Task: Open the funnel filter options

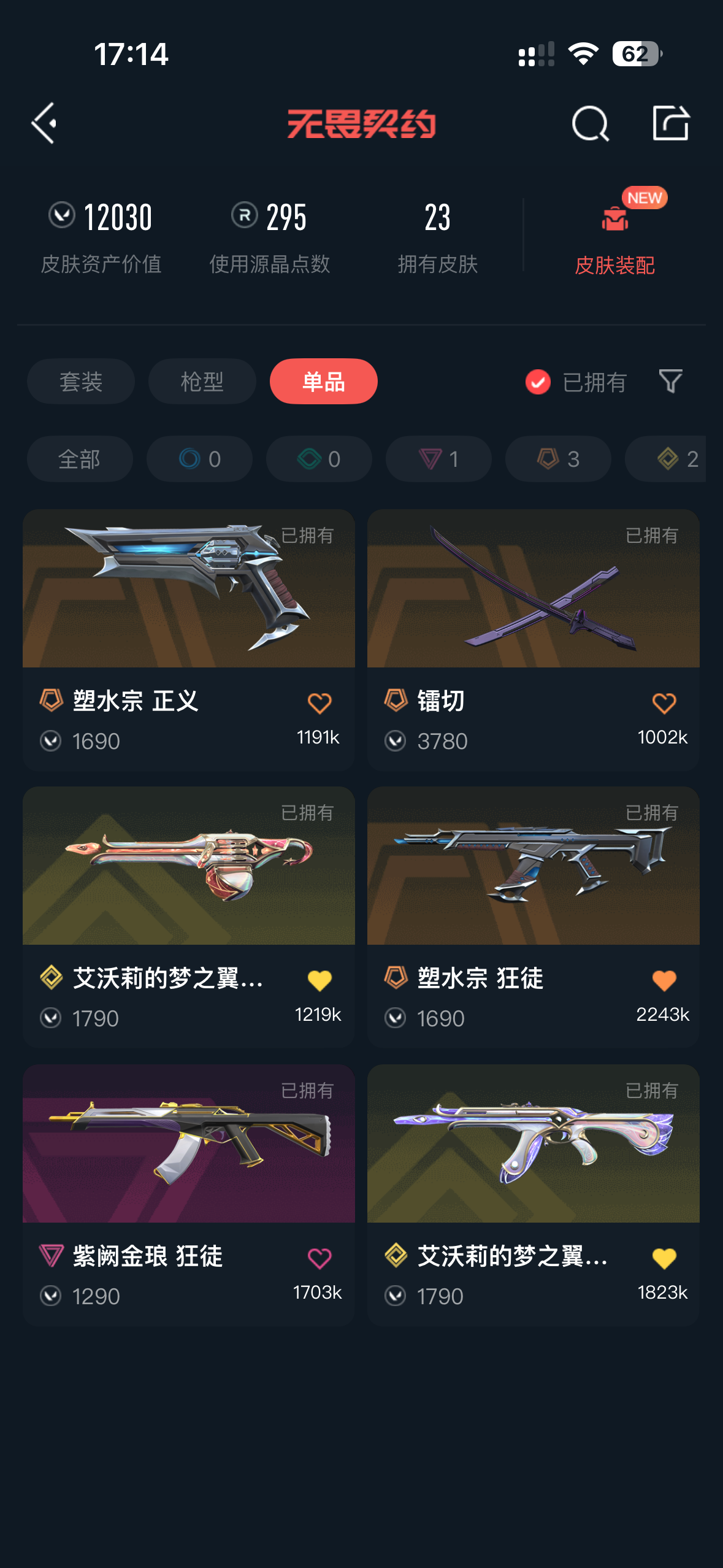Action: click(670, 381)
